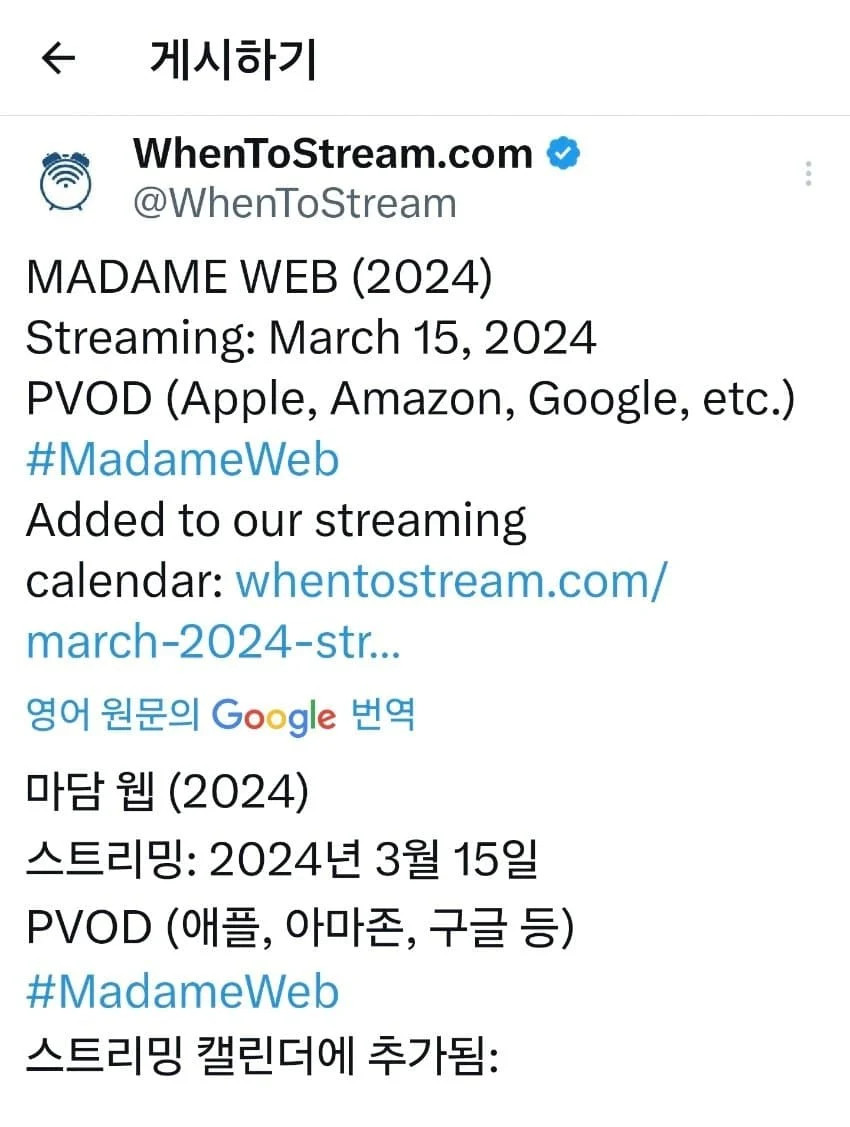Open the post's three-dot overflow menu
The width and height of the screenshot is (850, 1127).
click(807, 174)
